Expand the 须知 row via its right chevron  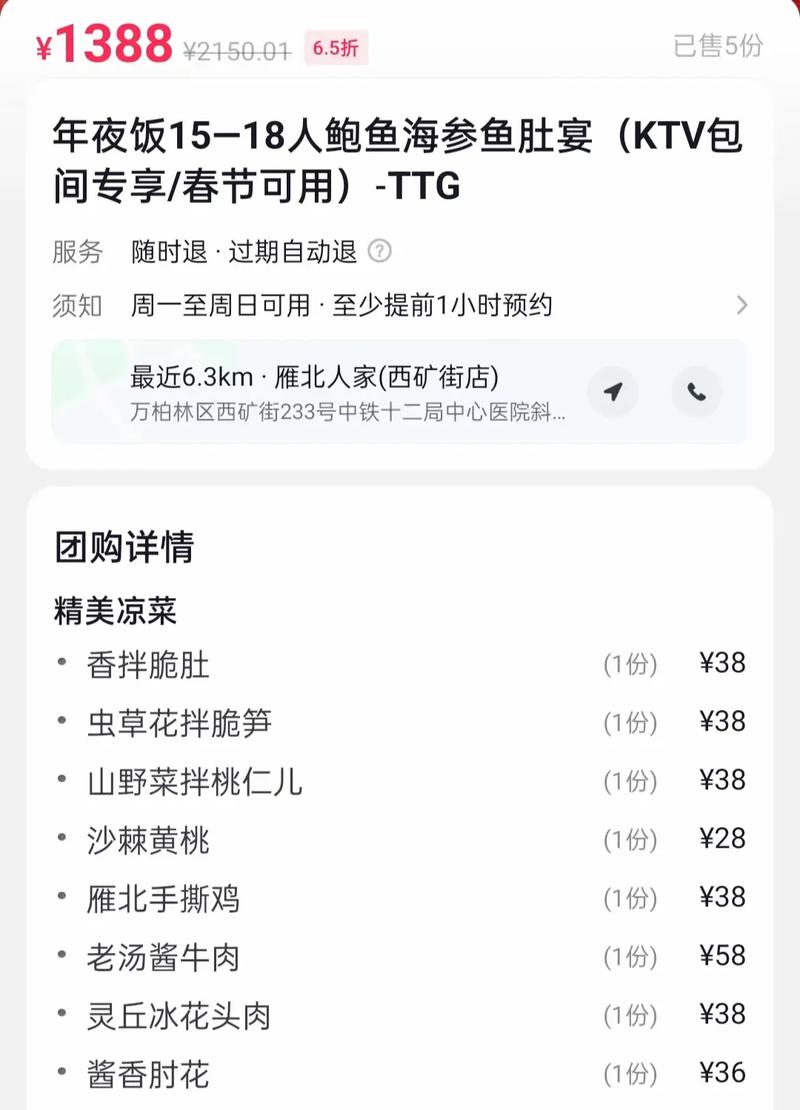[742, 305]
